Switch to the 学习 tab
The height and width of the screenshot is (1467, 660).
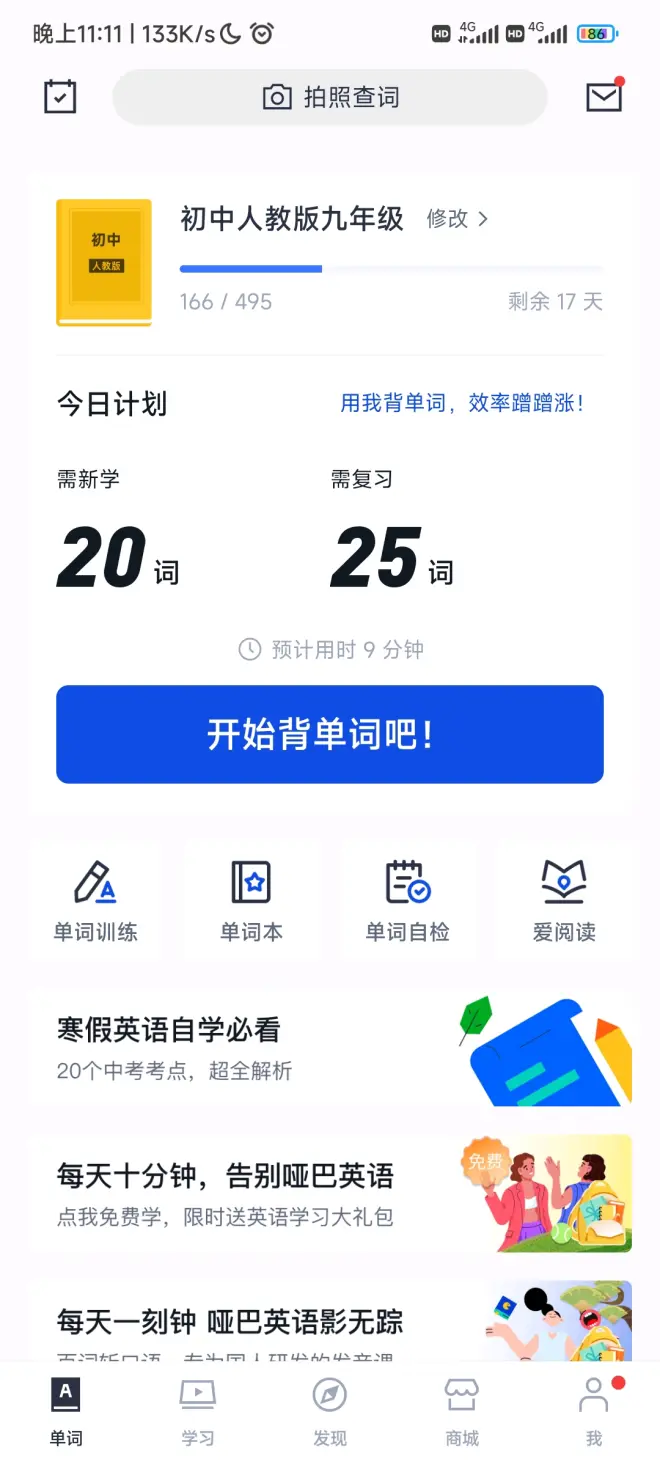198,1410
